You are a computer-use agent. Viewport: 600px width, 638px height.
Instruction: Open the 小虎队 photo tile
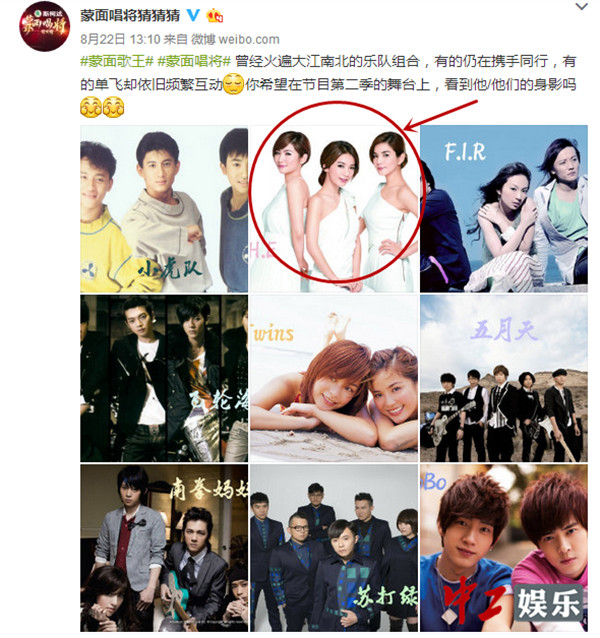163,209
